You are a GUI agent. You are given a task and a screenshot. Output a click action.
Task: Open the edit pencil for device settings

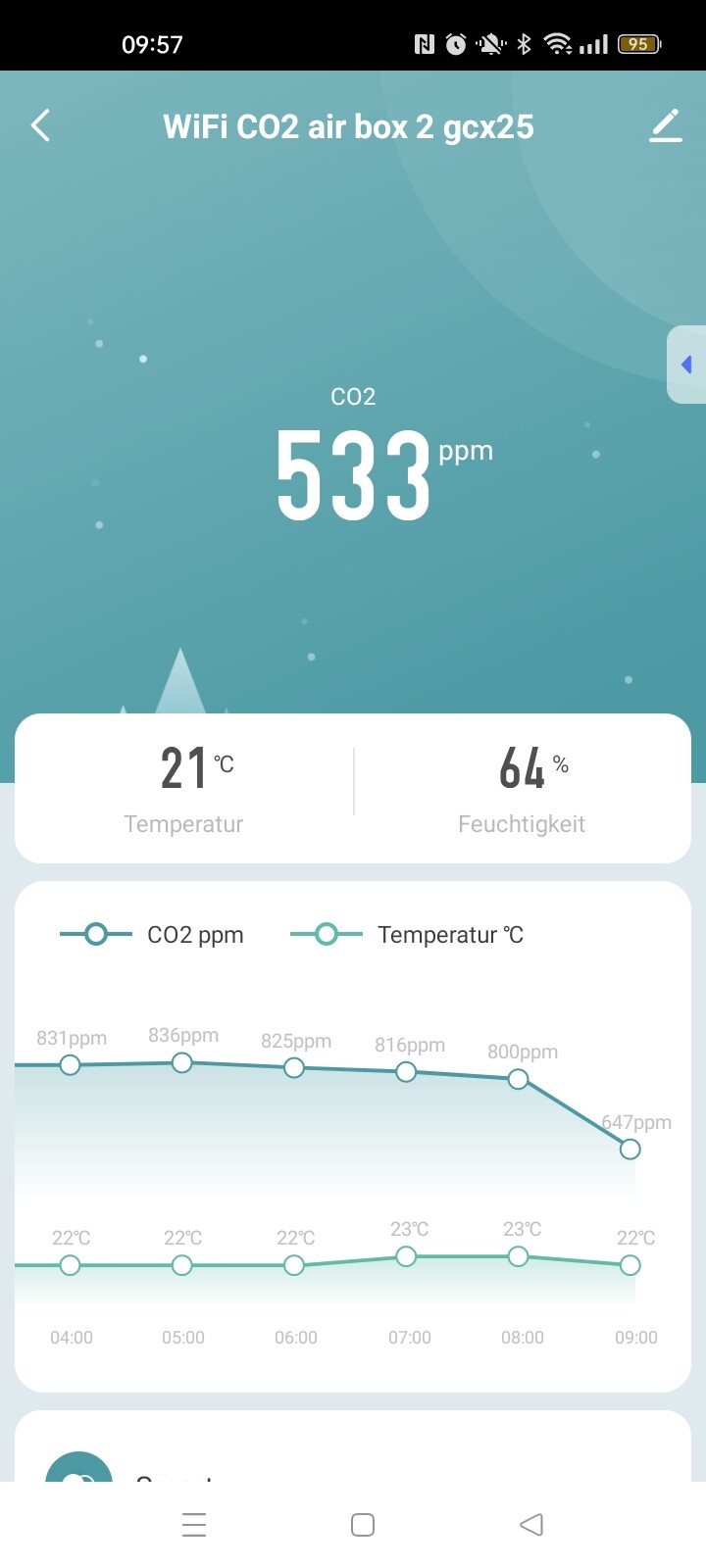coord(665,125)
